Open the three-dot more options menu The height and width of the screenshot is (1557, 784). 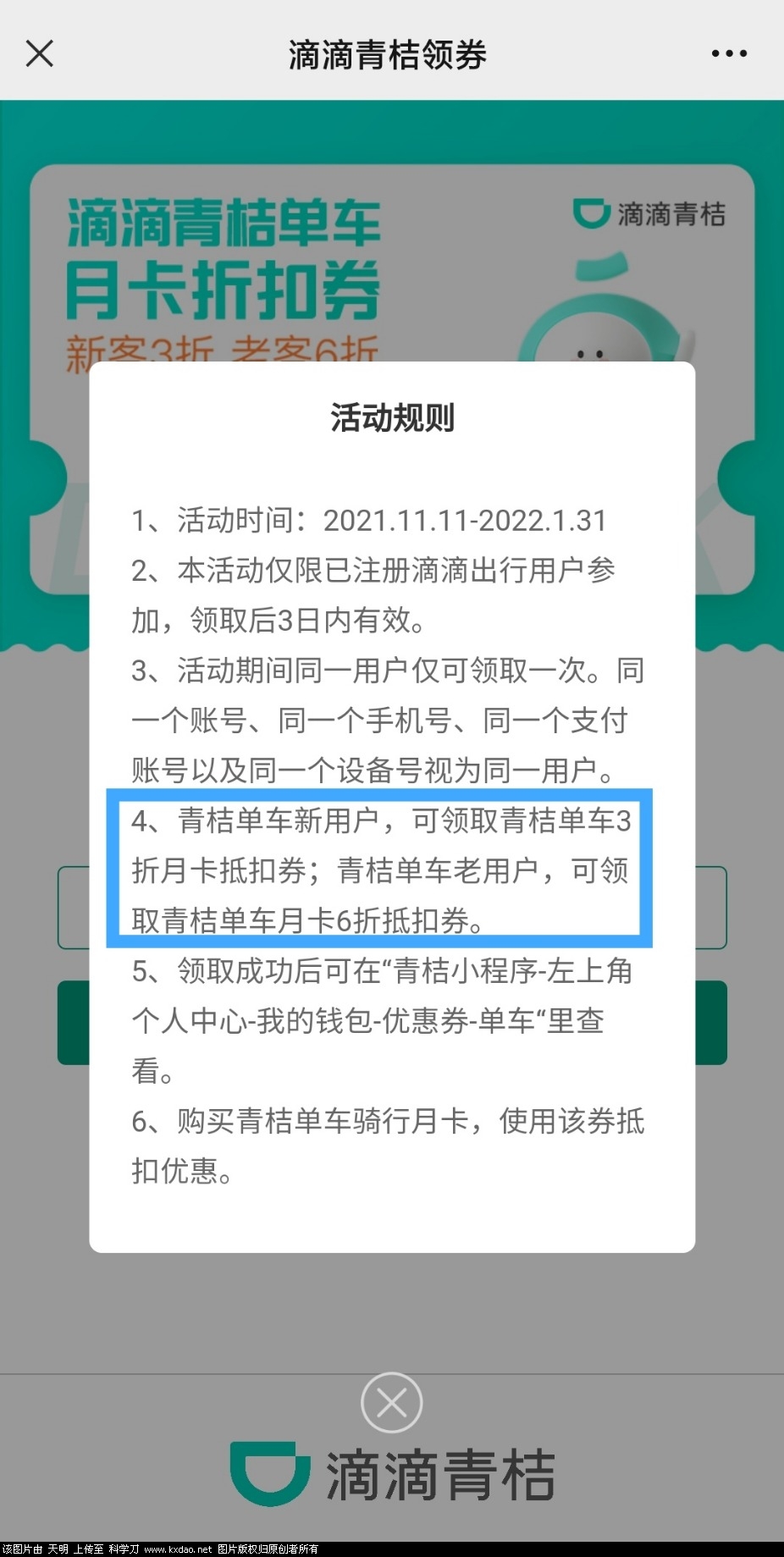729,53
